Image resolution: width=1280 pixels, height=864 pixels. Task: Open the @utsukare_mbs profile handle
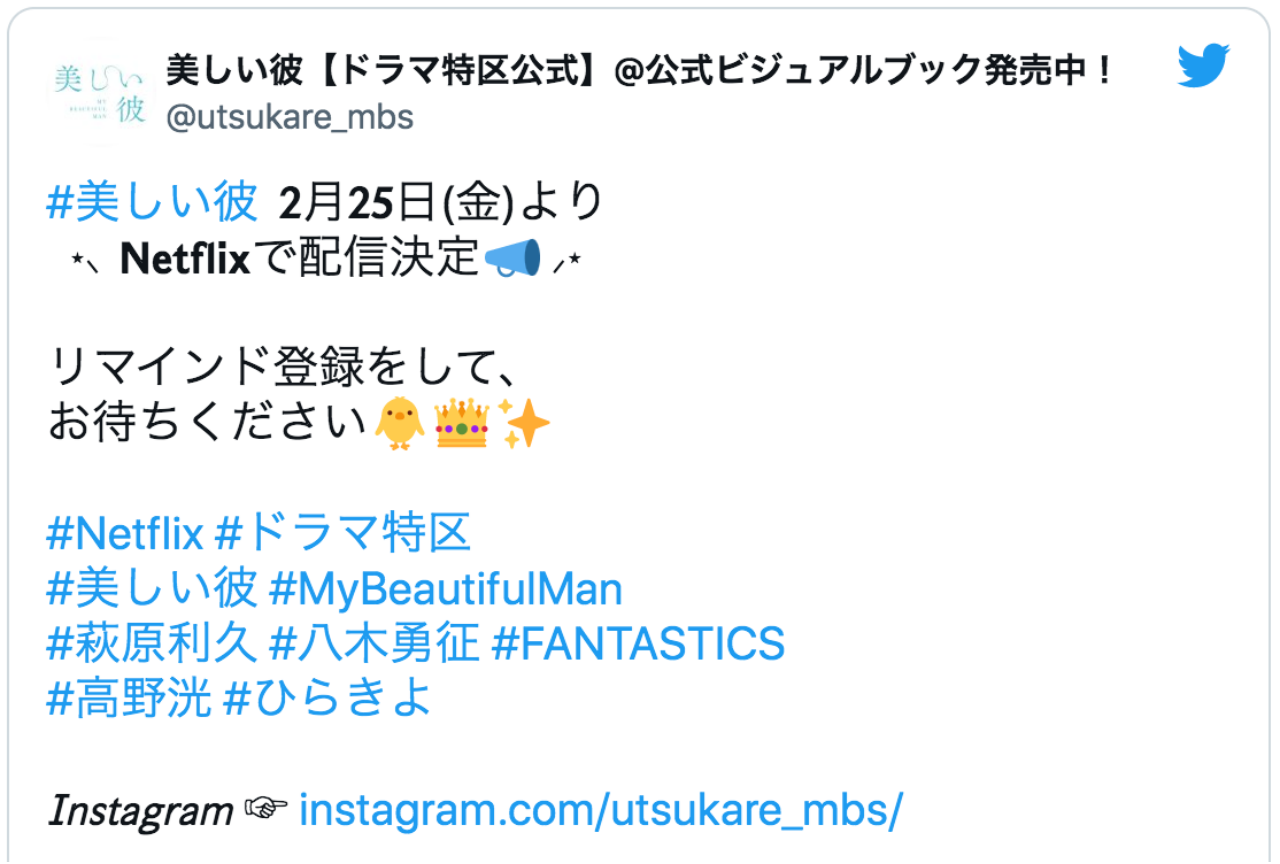290,117
